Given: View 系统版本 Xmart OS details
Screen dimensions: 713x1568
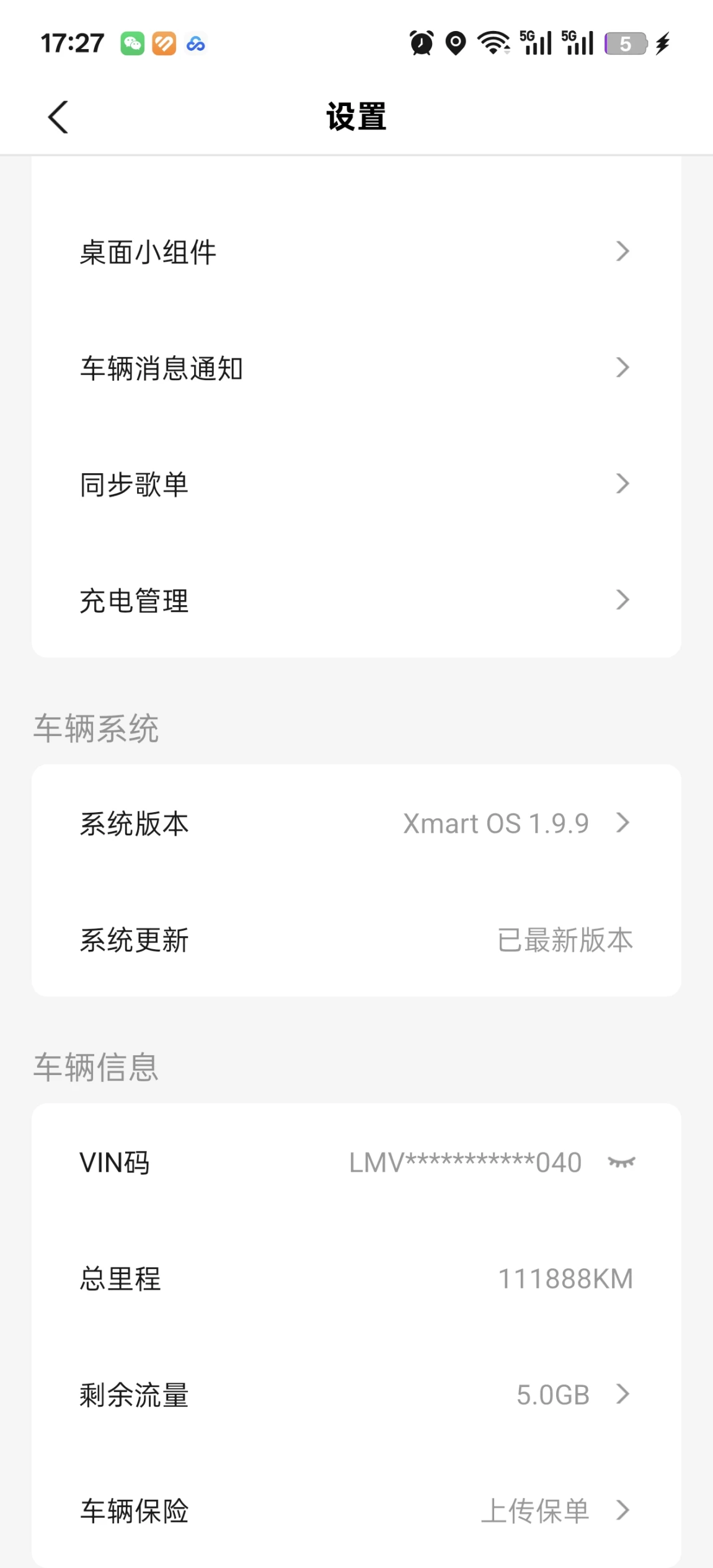Looking at the screenshot, I should 356,823.
